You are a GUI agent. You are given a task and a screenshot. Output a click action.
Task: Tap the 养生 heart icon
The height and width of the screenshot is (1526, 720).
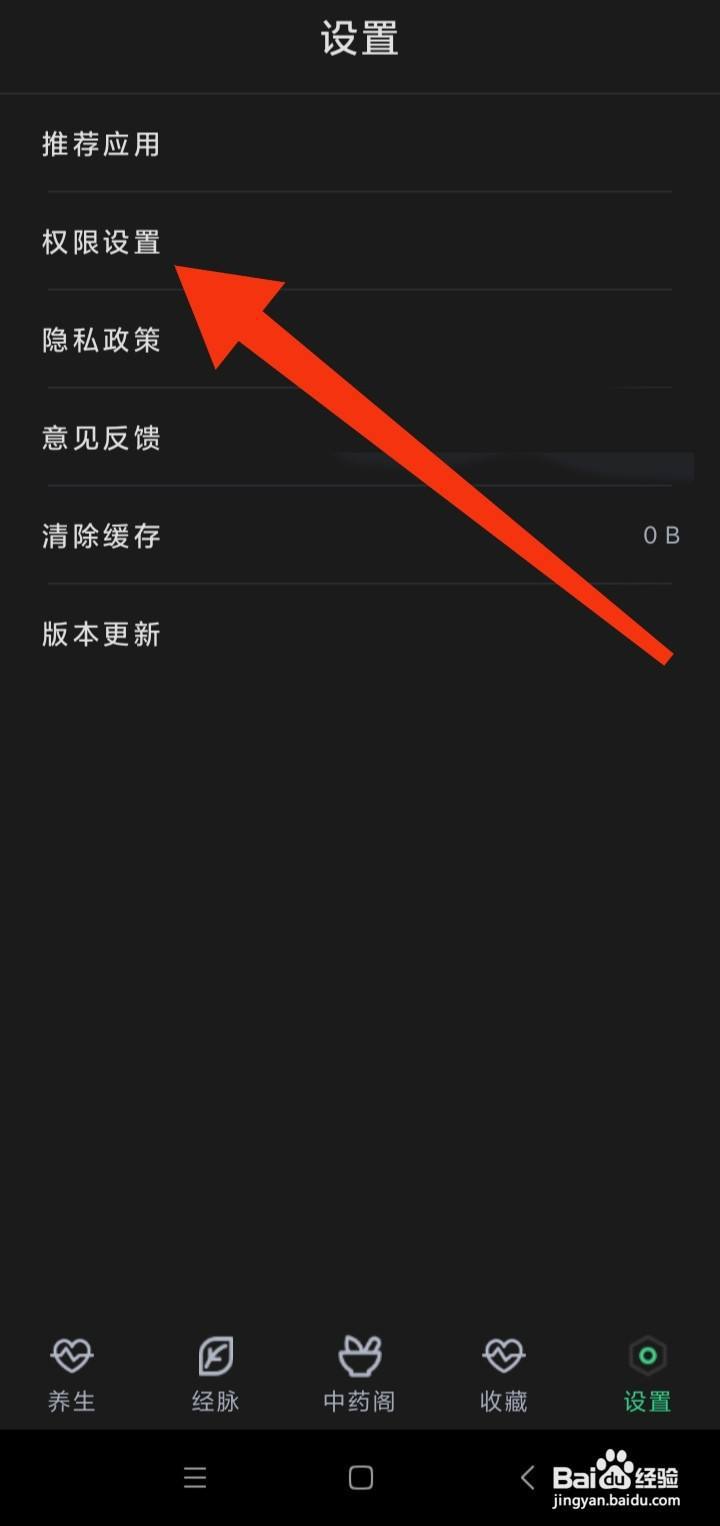[71, 1356]
